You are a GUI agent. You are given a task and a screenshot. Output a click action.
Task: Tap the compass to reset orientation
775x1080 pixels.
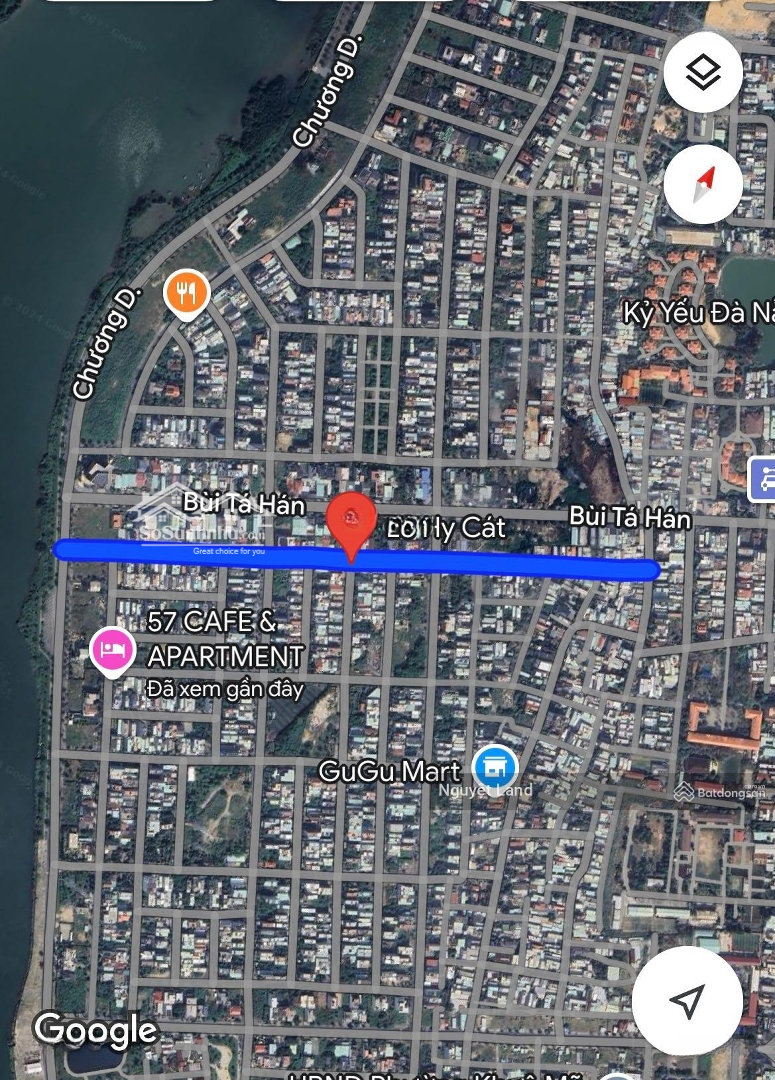[703, 184]
